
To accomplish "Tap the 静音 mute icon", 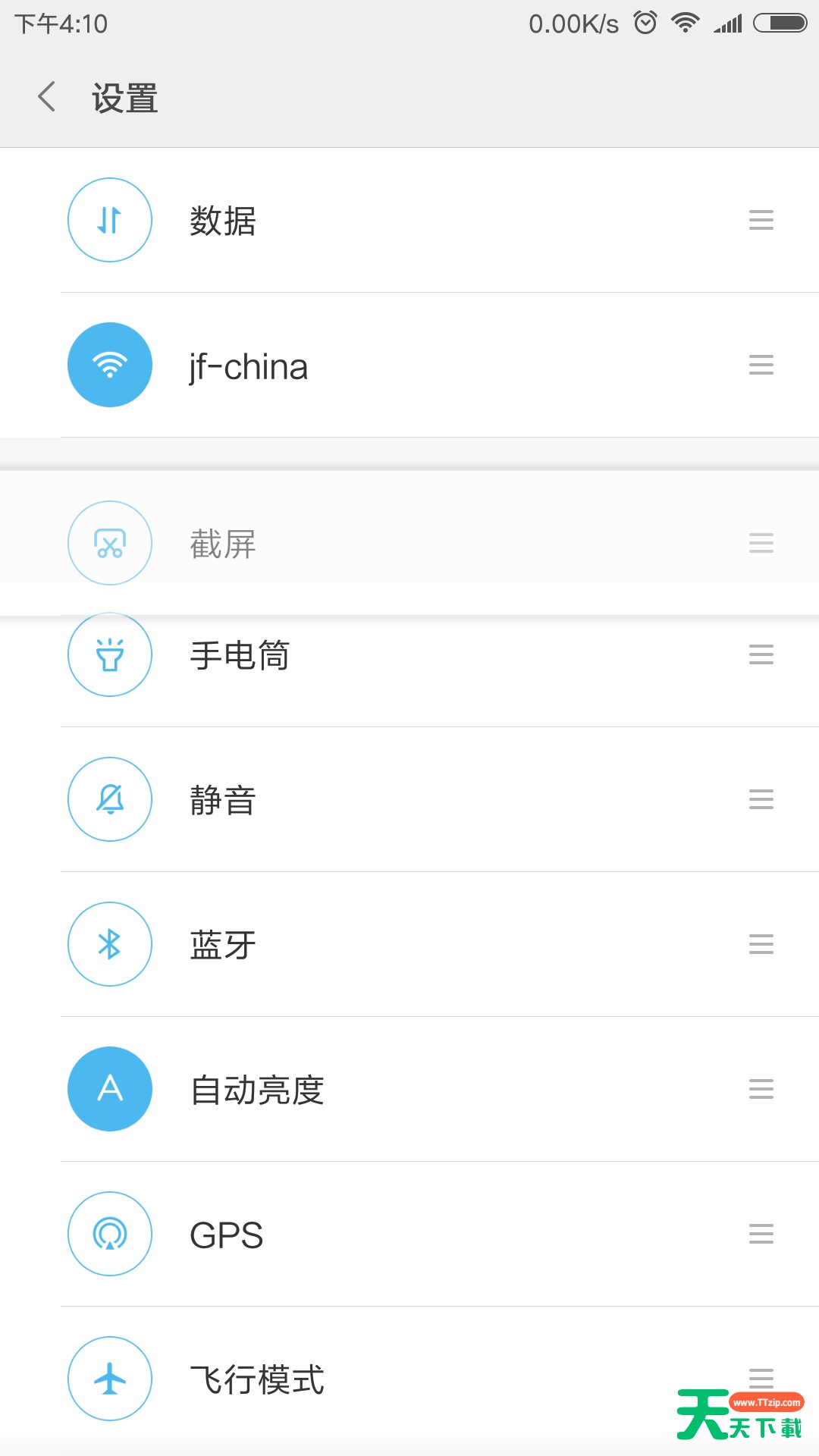I will [x=110, y=799].
